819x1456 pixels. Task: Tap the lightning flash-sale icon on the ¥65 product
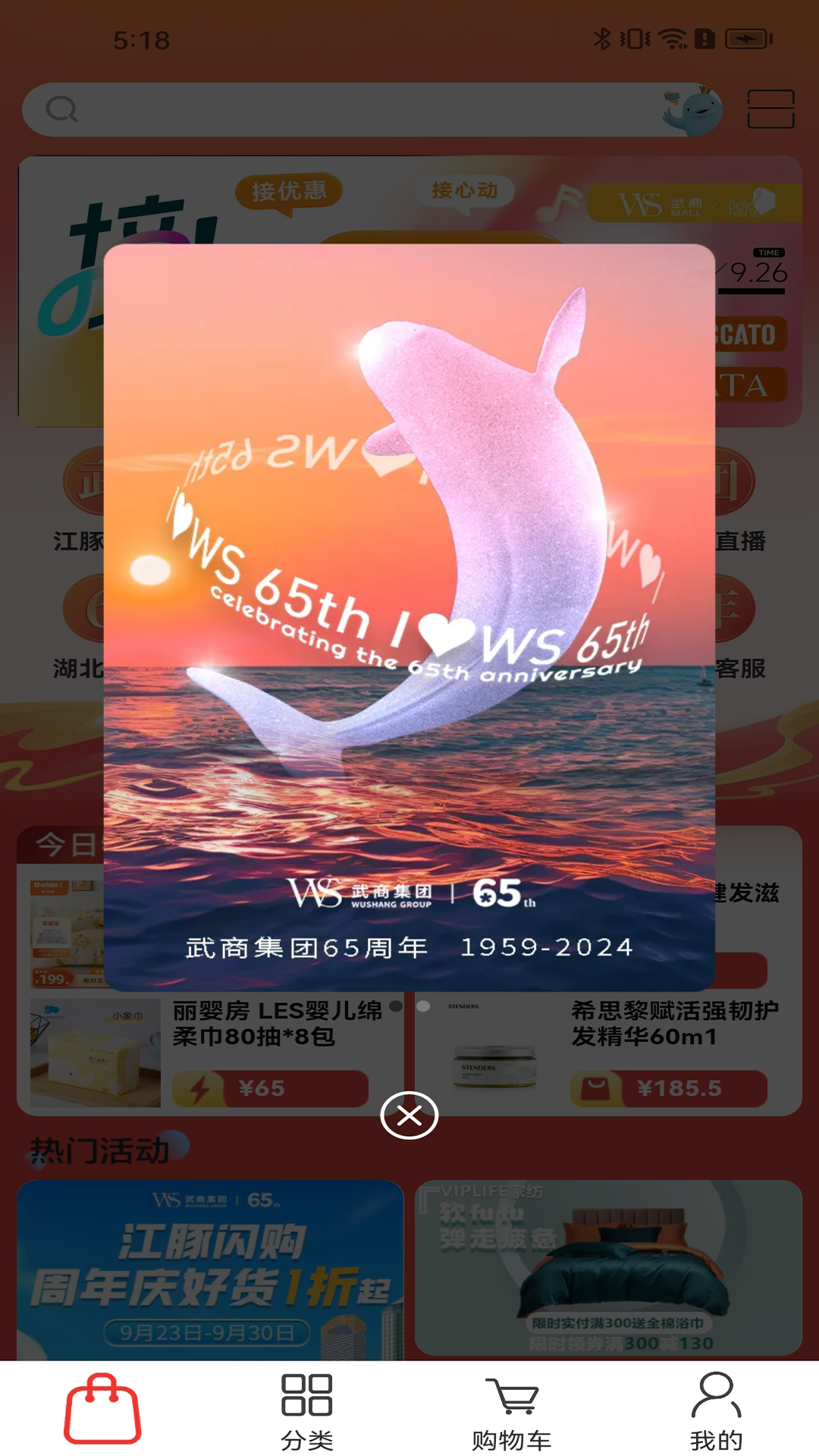coord(200,1087)
